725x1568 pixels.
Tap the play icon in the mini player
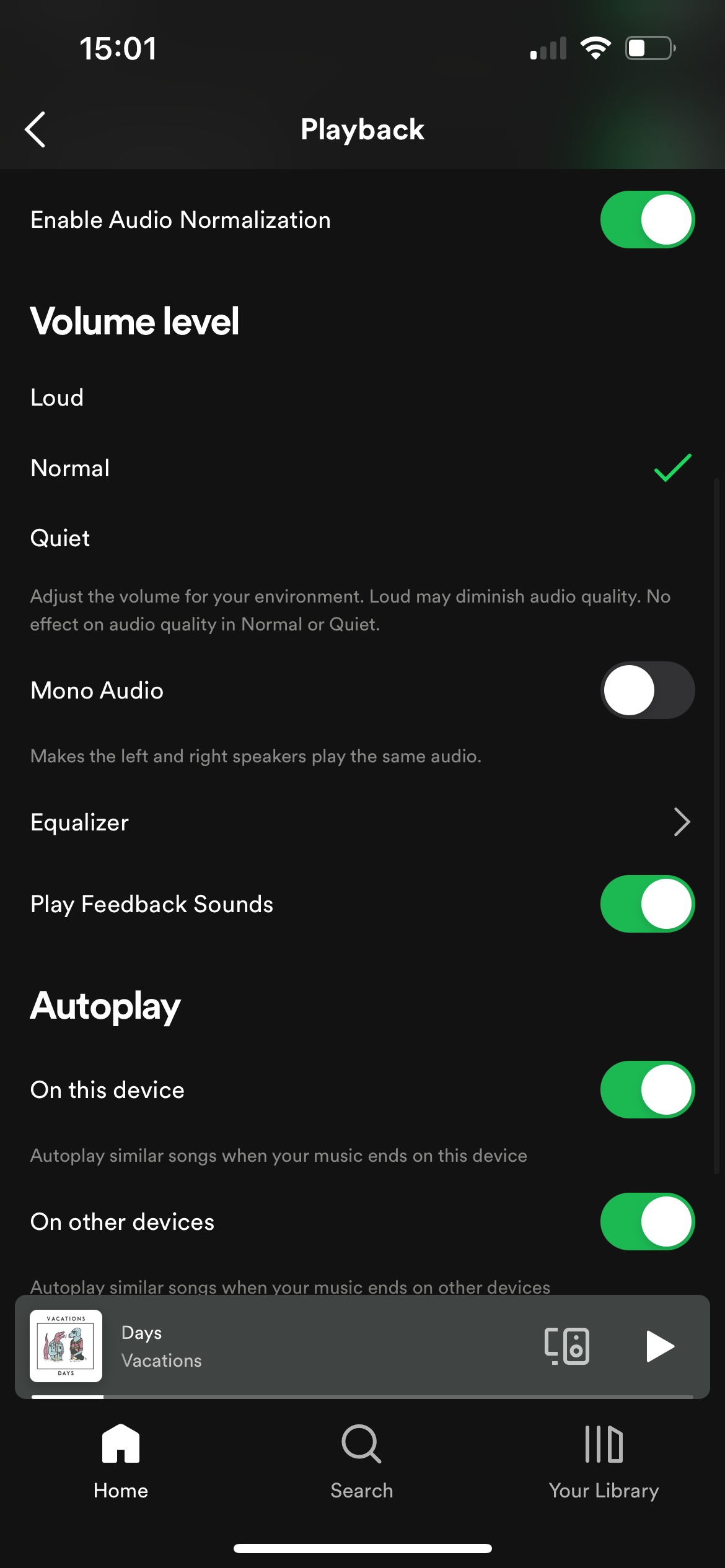[660, 1346]
